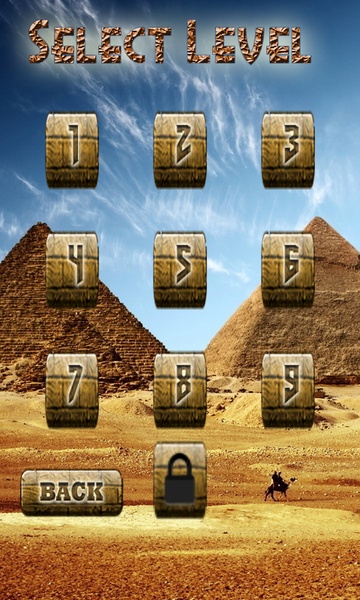Select level 1

coord(72,150)
